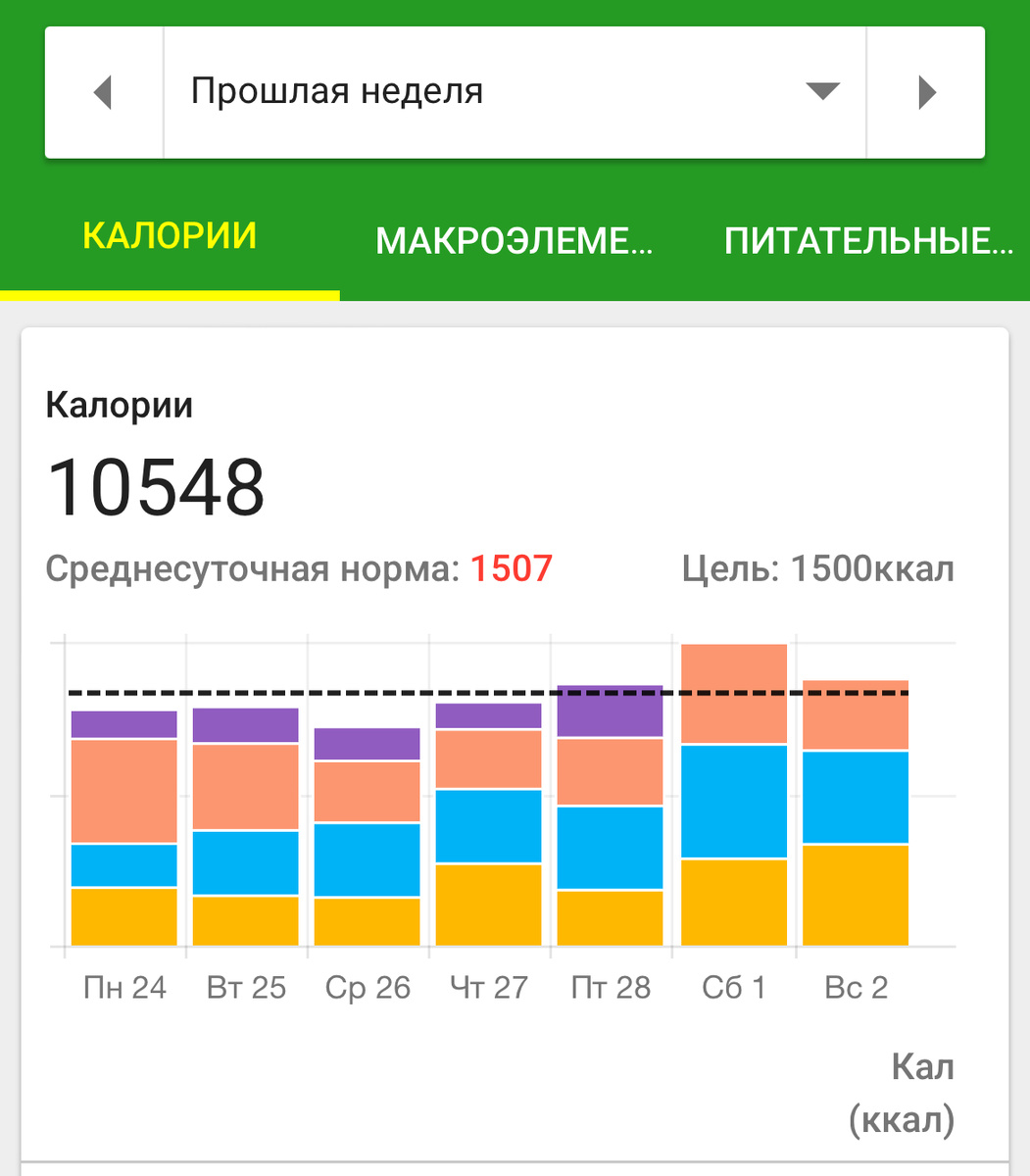Click the dropdown arrow next to Прошлая неделя
This screenshot has height=1176, width=1030.
tap(823, 91)
